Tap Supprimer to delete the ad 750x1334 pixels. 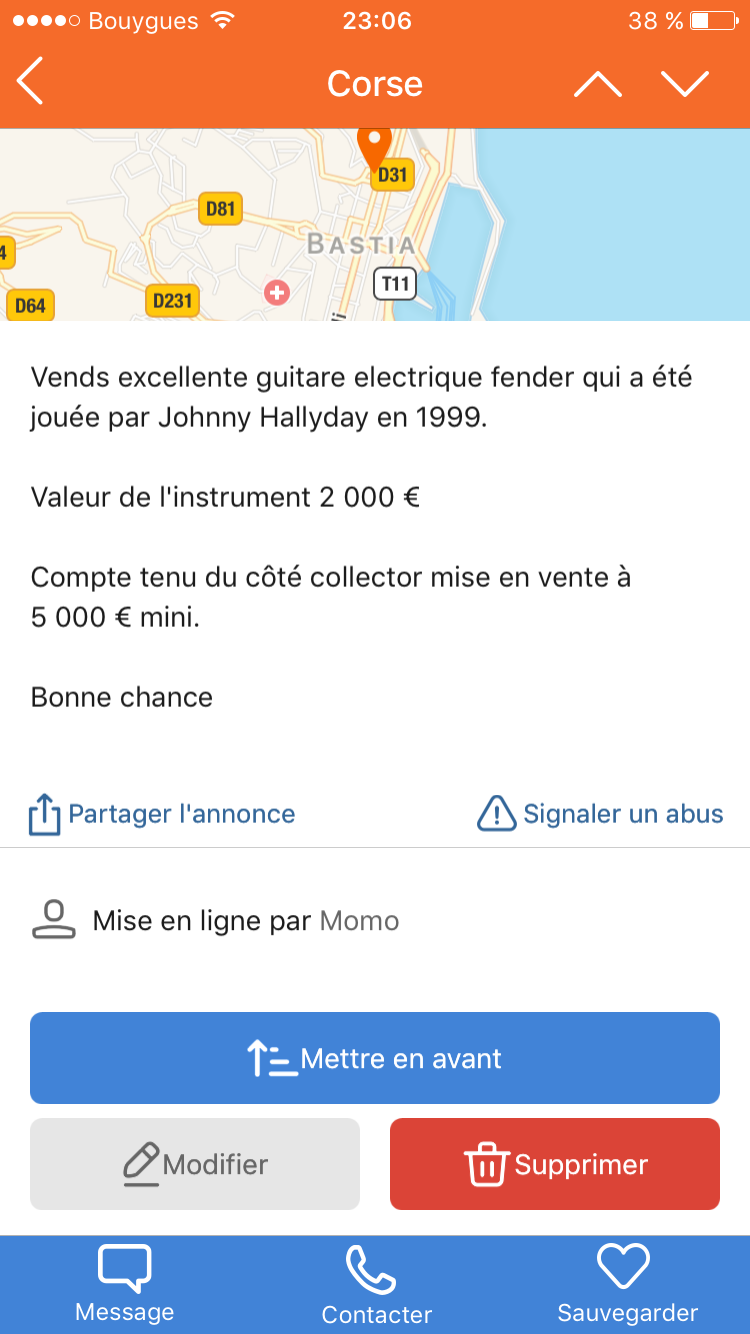[x=555, y=1164]
